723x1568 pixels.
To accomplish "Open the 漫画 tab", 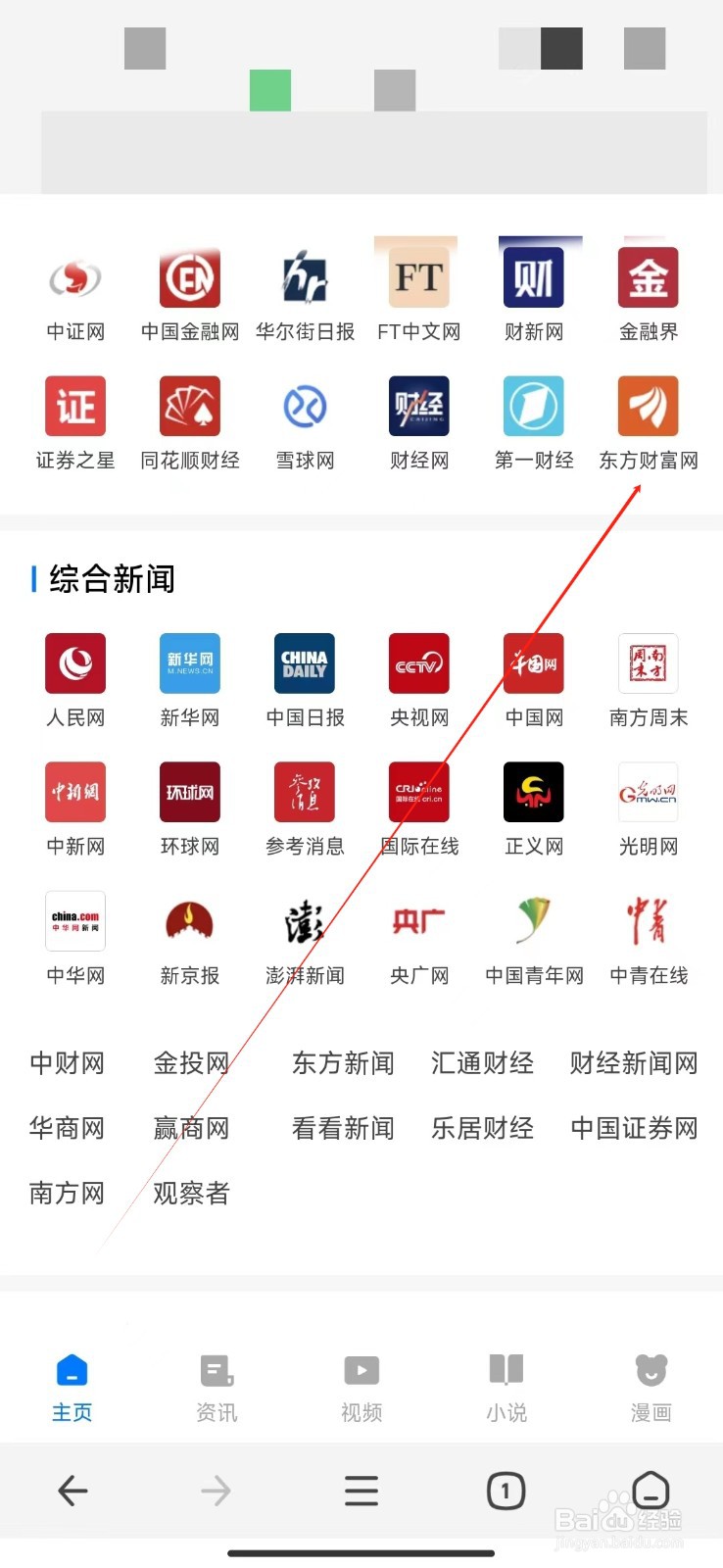I will point(650,1384).
